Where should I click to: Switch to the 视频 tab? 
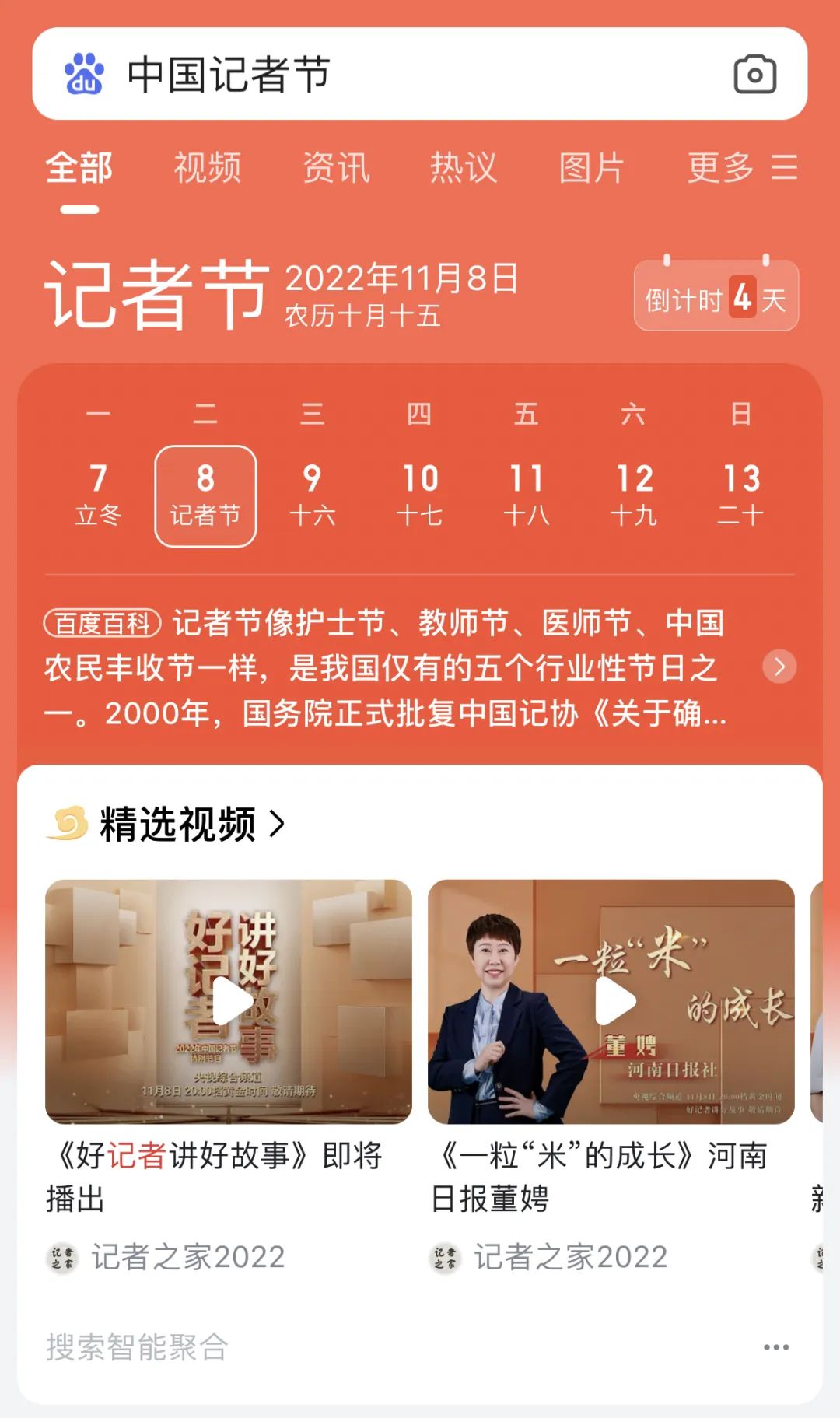208,168
